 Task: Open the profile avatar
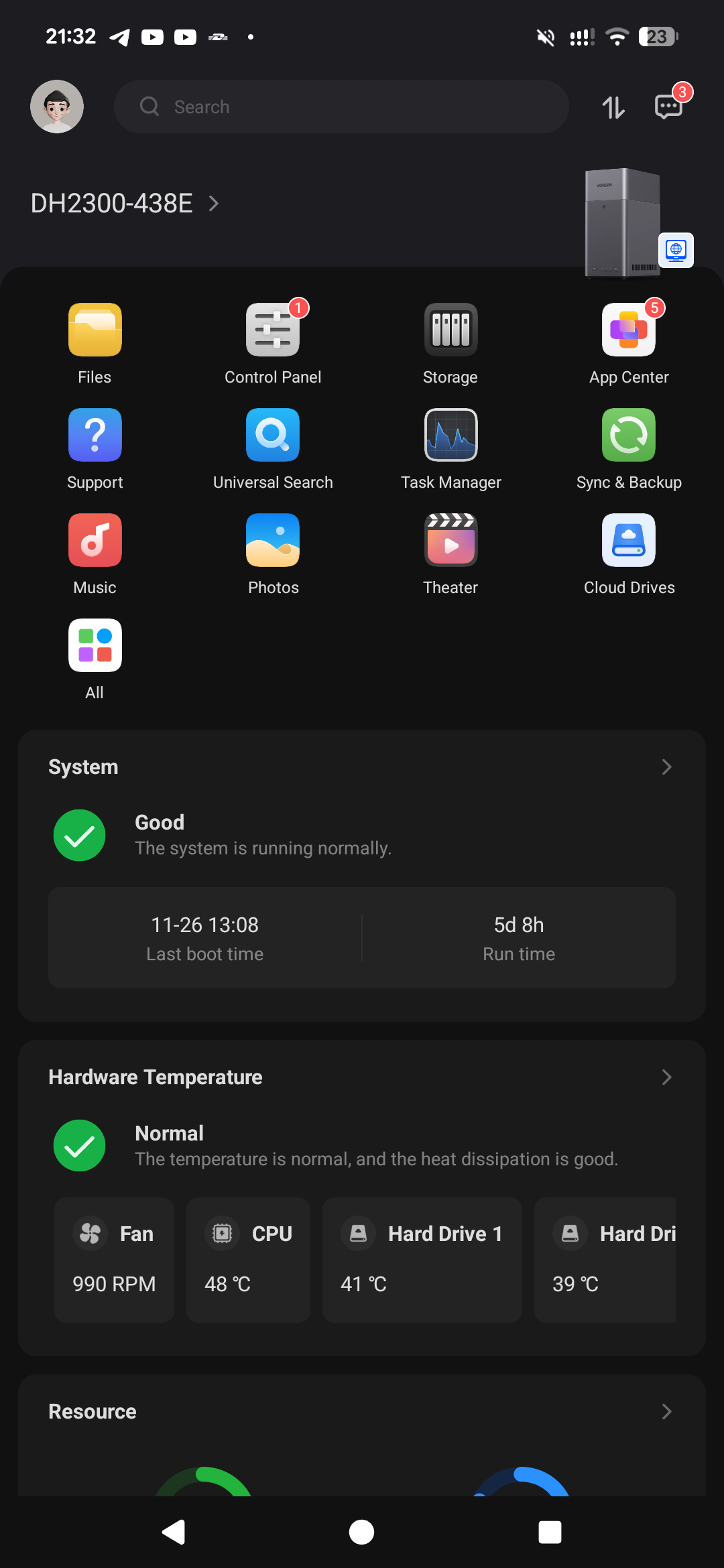pyautogui.click(x=57, y=107)
